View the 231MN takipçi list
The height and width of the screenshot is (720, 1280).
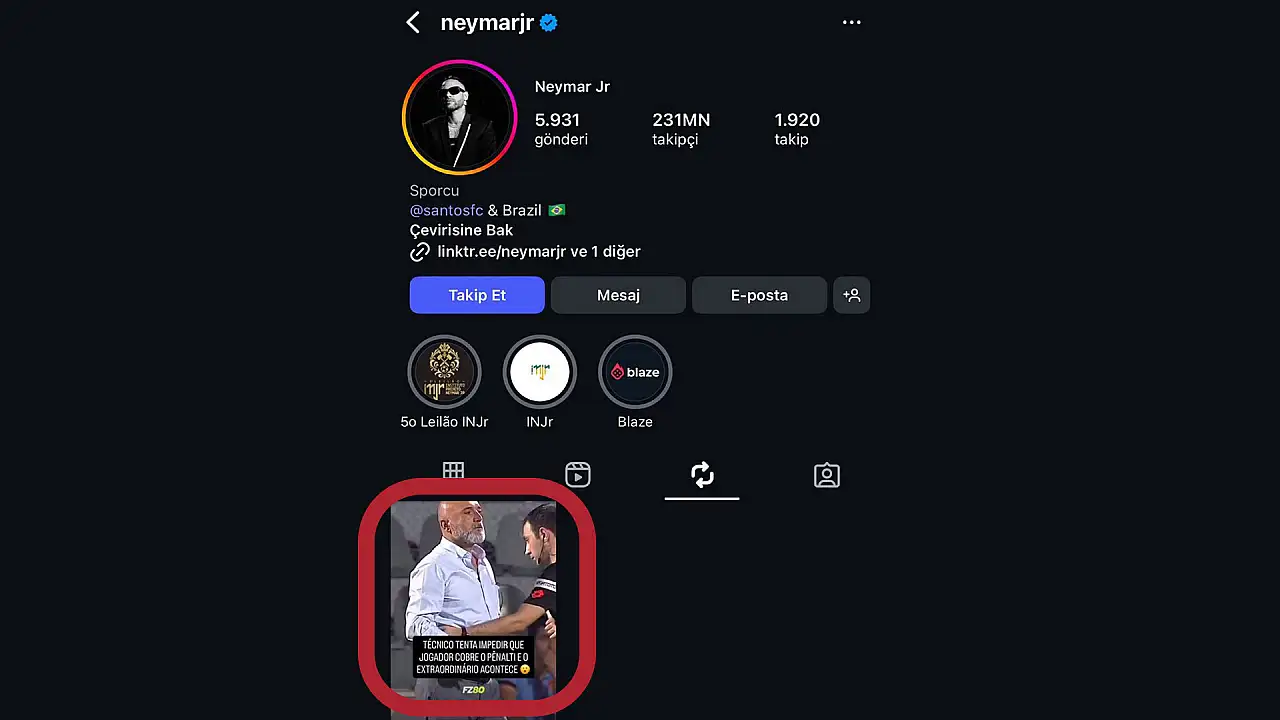pyautogui.click(x=680, y=129)
